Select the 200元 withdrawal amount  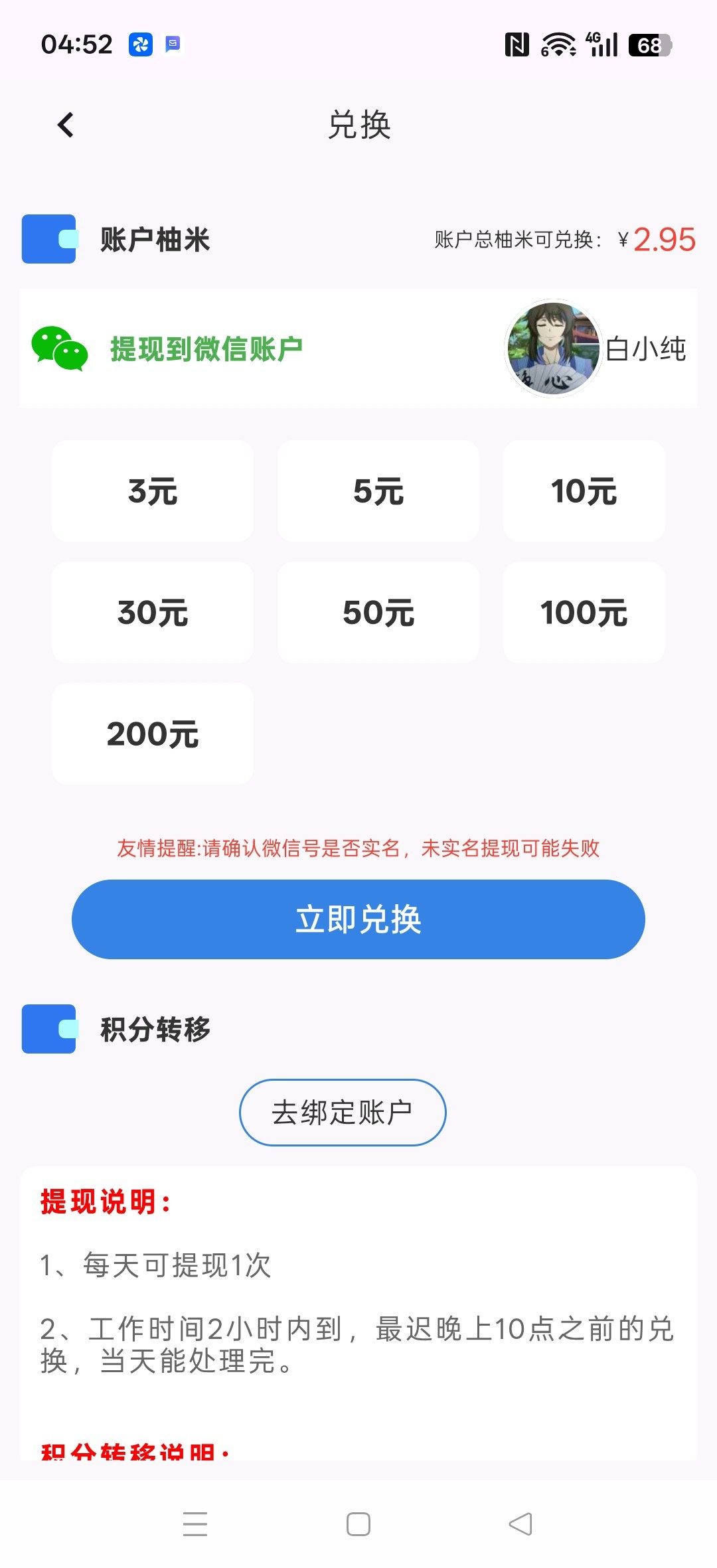pos(152,734)
